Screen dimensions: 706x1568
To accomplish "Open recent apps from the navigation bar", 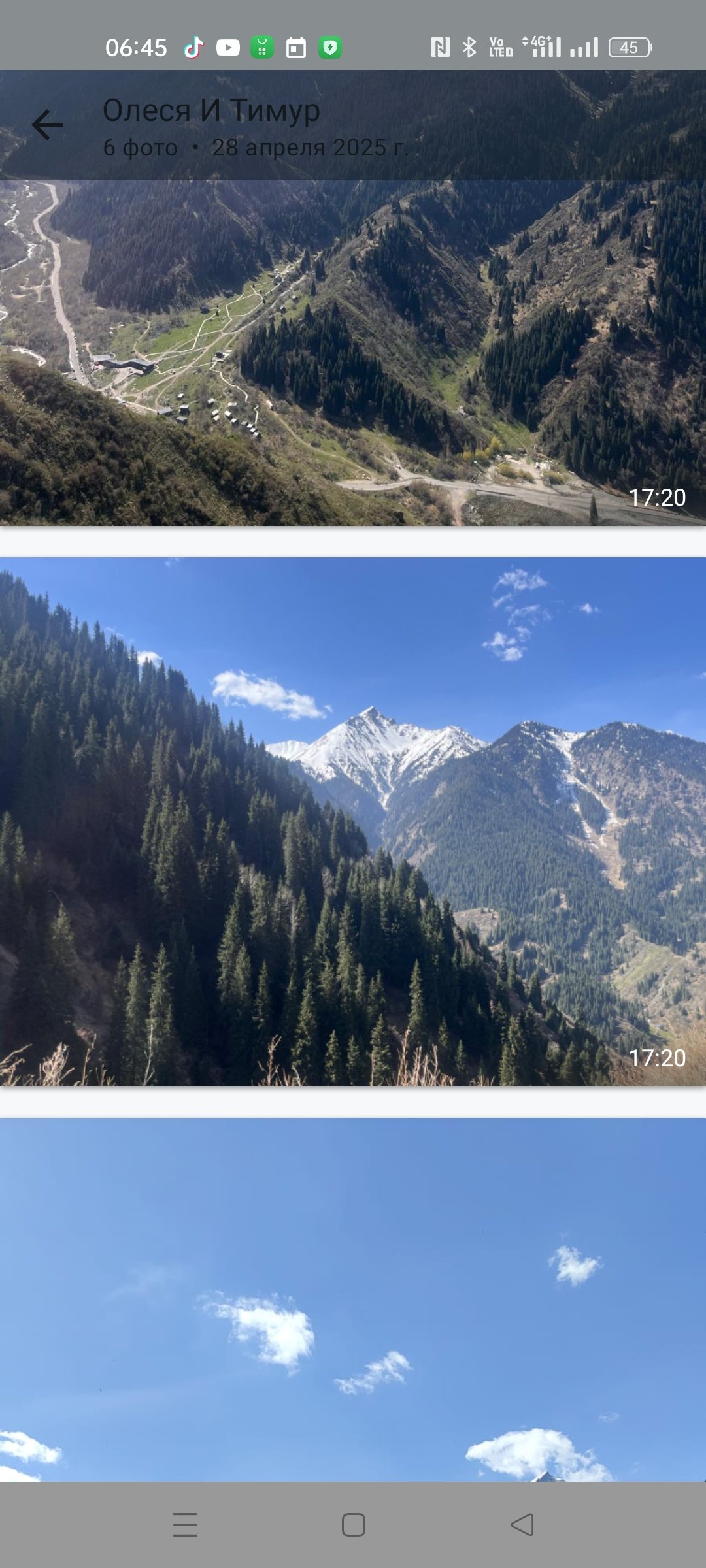I will point(185,1525).
